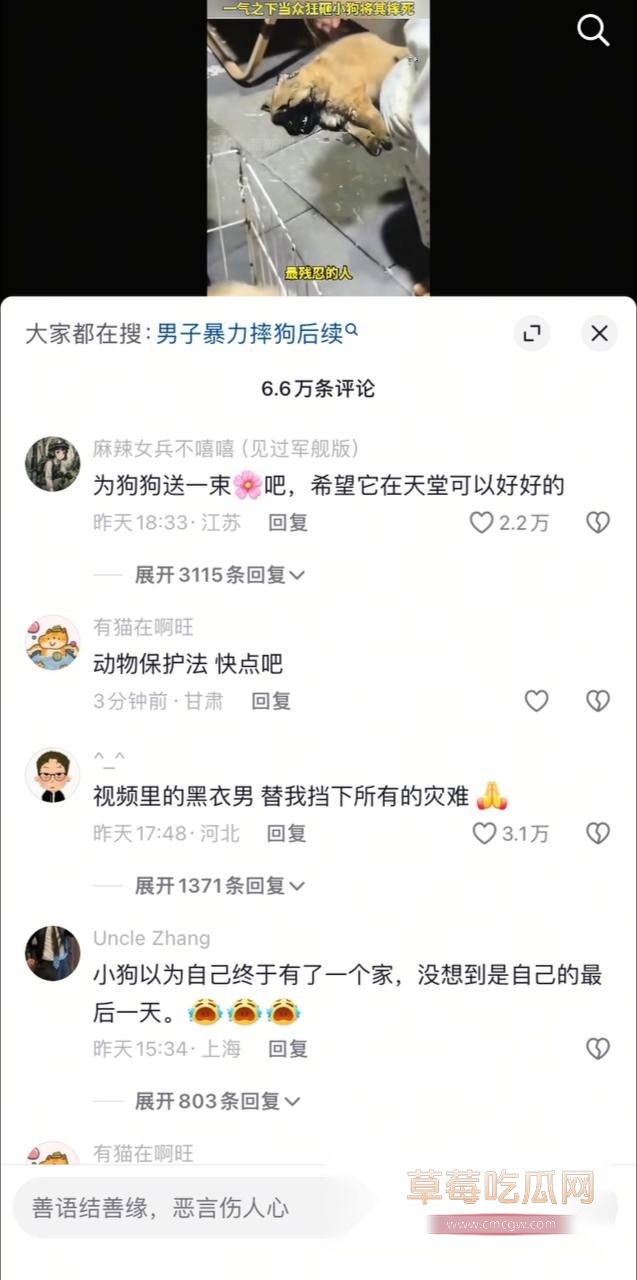Open Uncle Zhang's profile avatar

[x=52, y=953]
